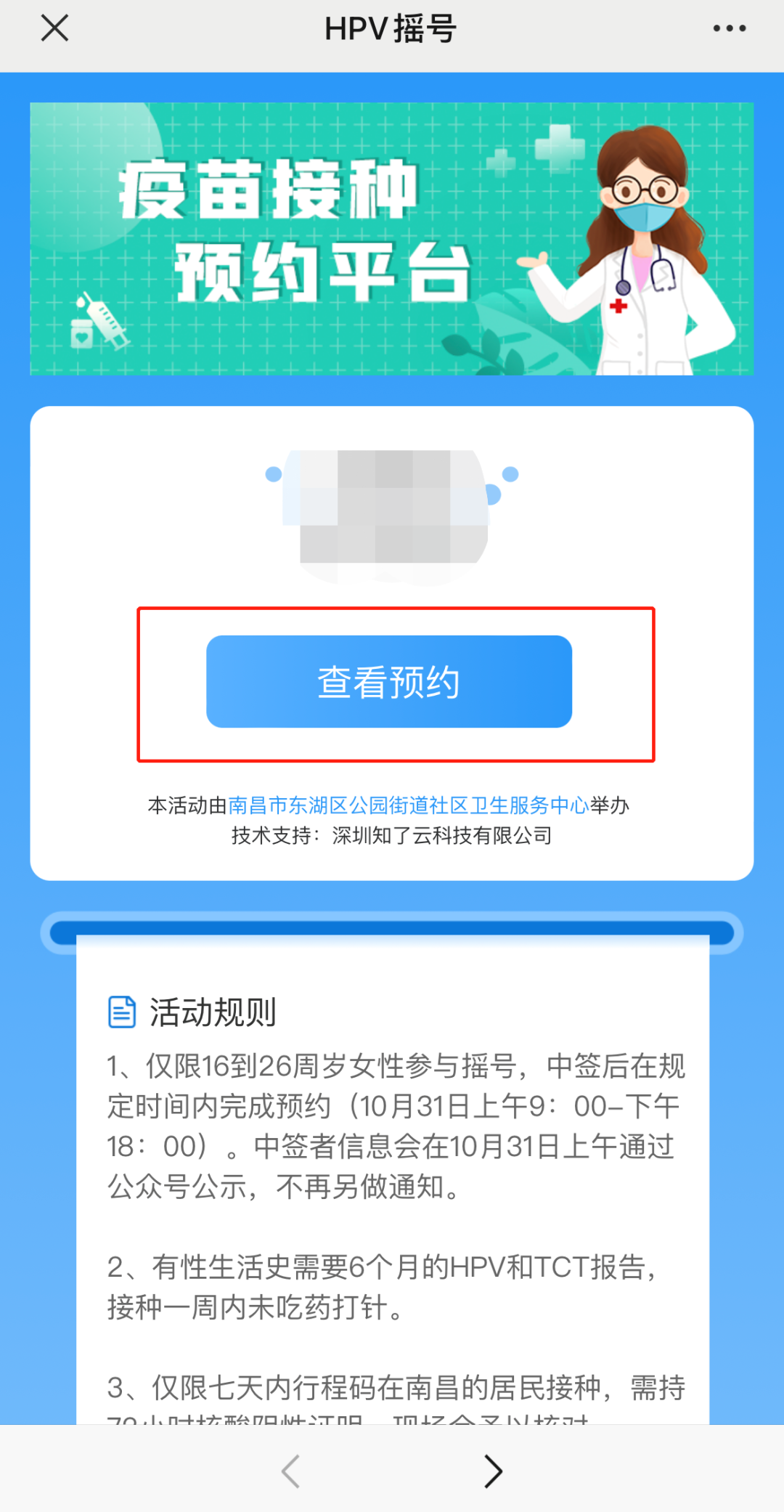The width and height of the screenshot is (784, 1512).
Task: Open the three-dot overflow menu
Action: tap(729, 29)
